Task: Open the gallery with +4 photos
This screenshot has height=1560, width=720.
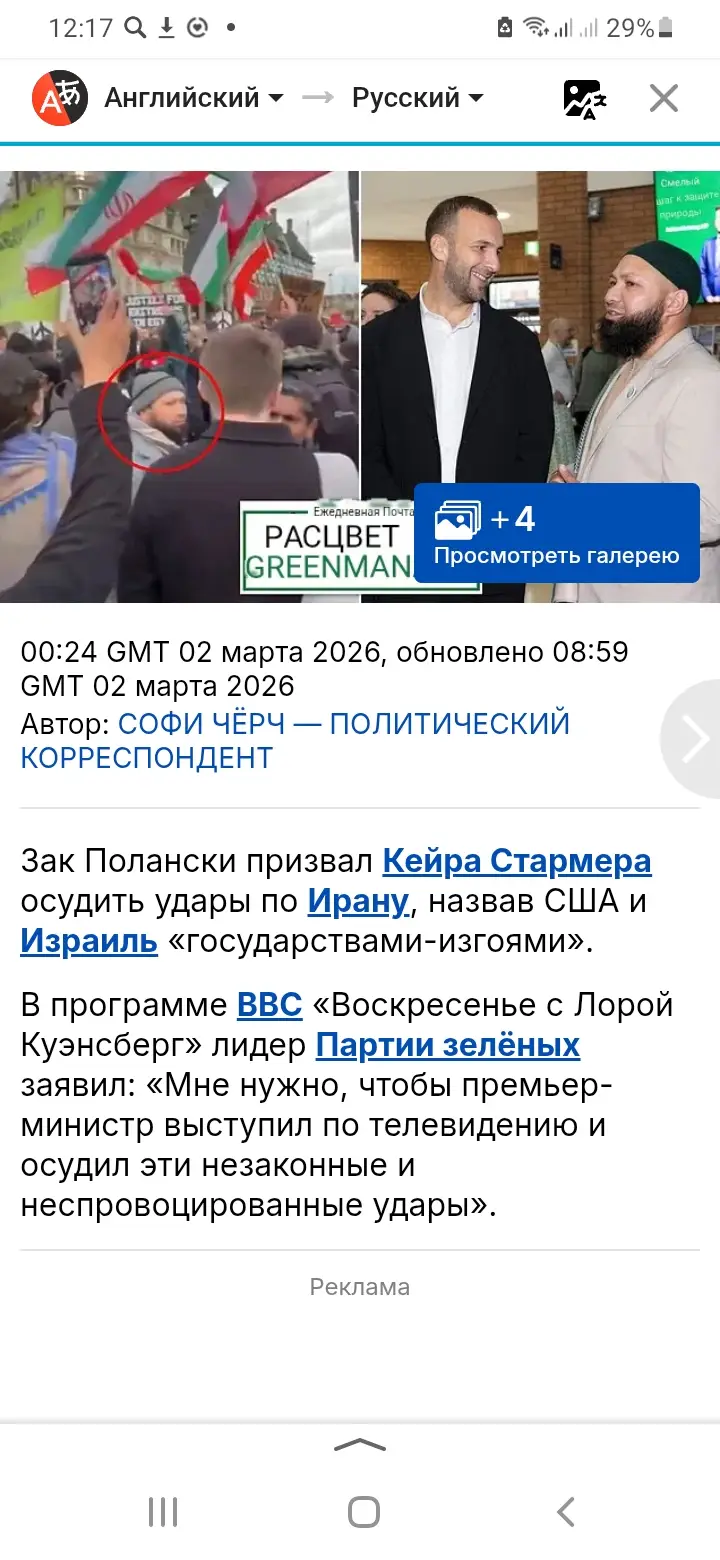Action: tap(556, 533)
